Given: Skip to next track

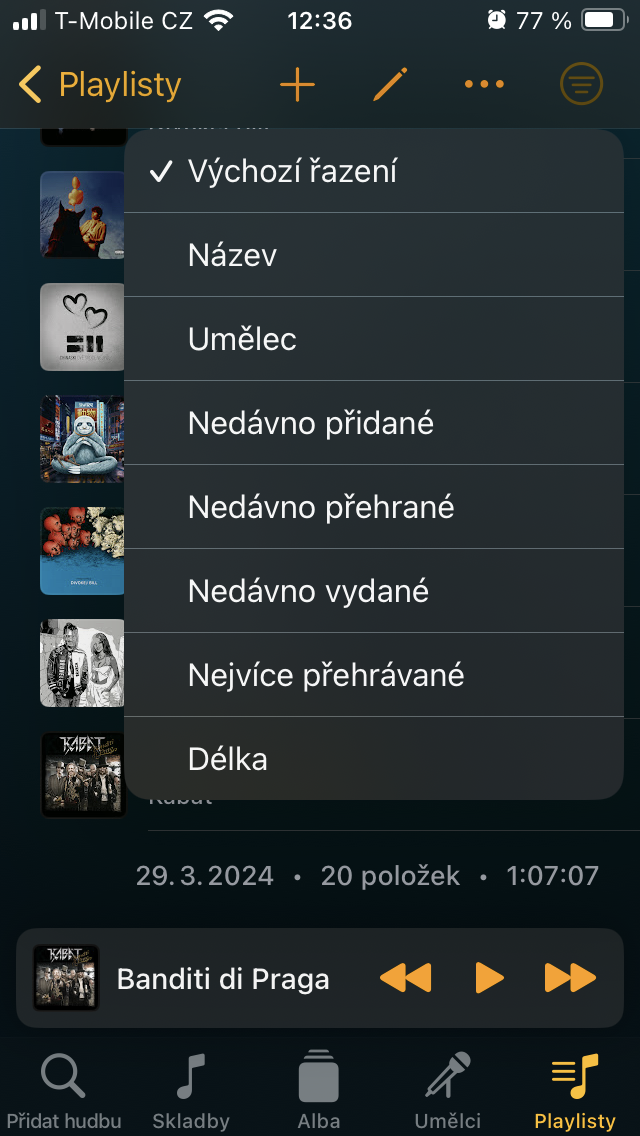Looking at the screenshot, I should point(570,977).
